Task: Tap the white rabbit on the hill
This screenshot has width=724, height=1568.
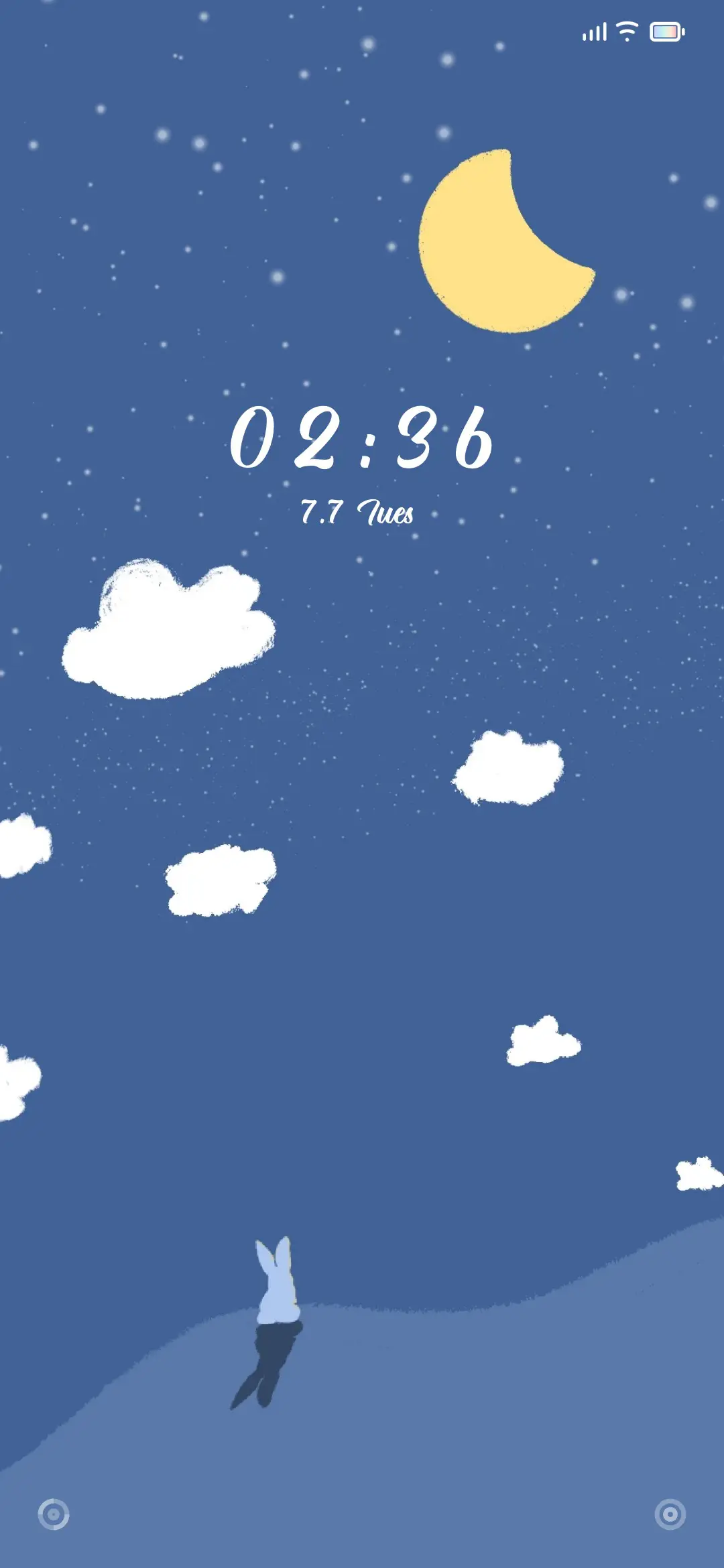Action: 278,1300
